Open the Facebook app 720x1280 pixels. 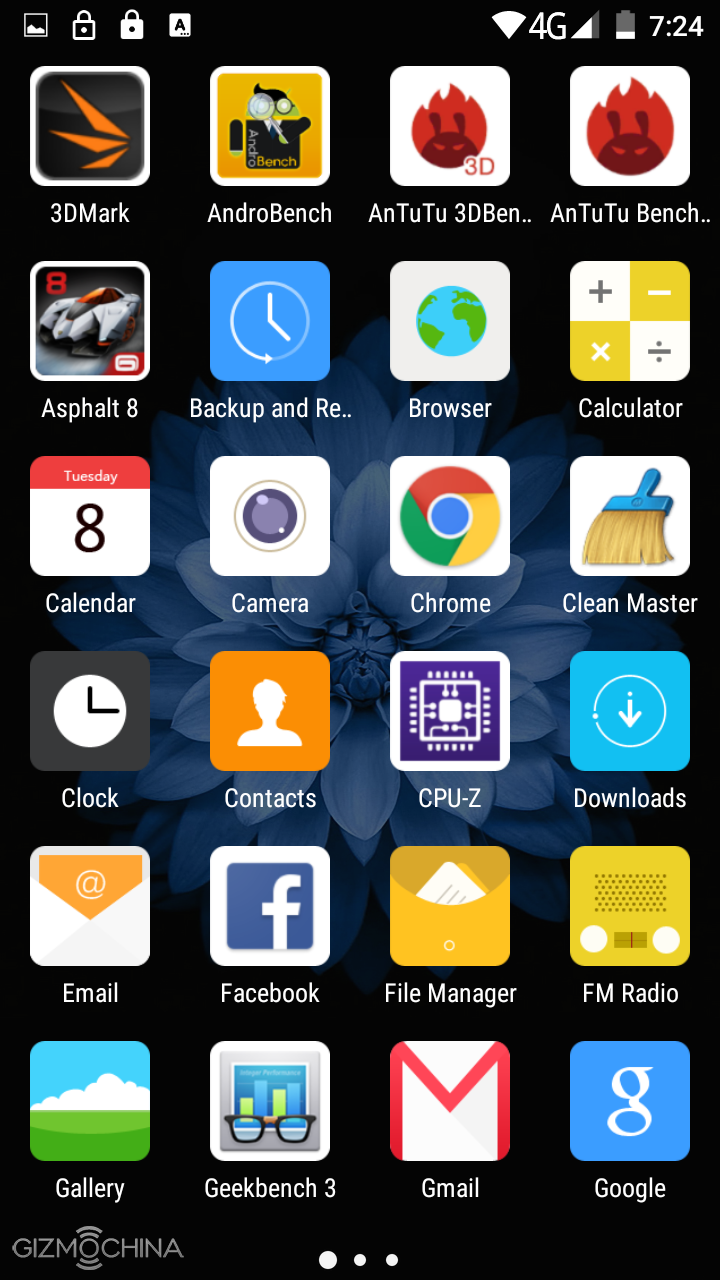[270, 907]
